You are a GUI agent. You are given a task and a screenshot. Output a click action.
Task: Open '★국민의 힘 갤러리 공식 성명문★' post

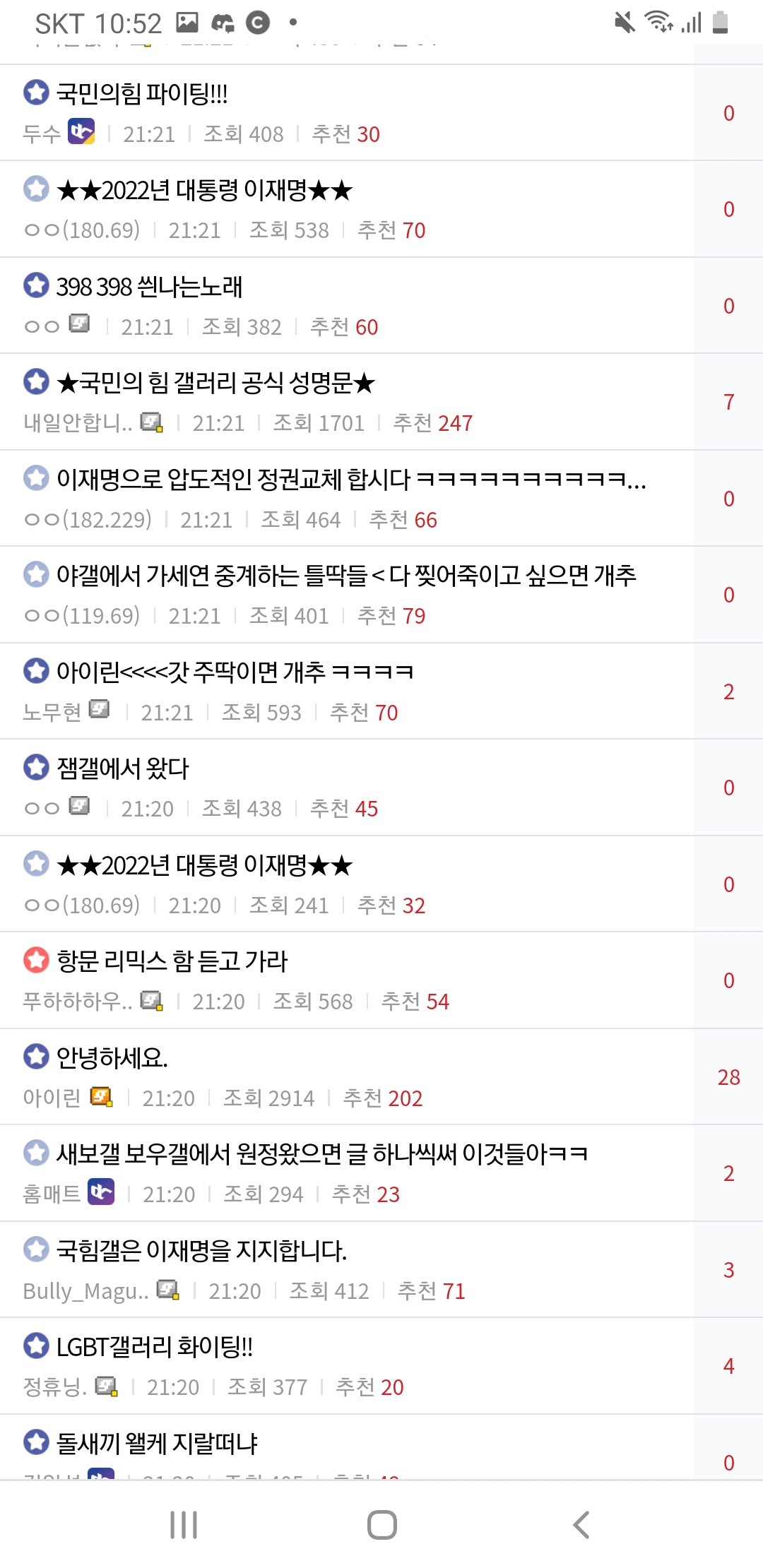(x=215, y=383)
